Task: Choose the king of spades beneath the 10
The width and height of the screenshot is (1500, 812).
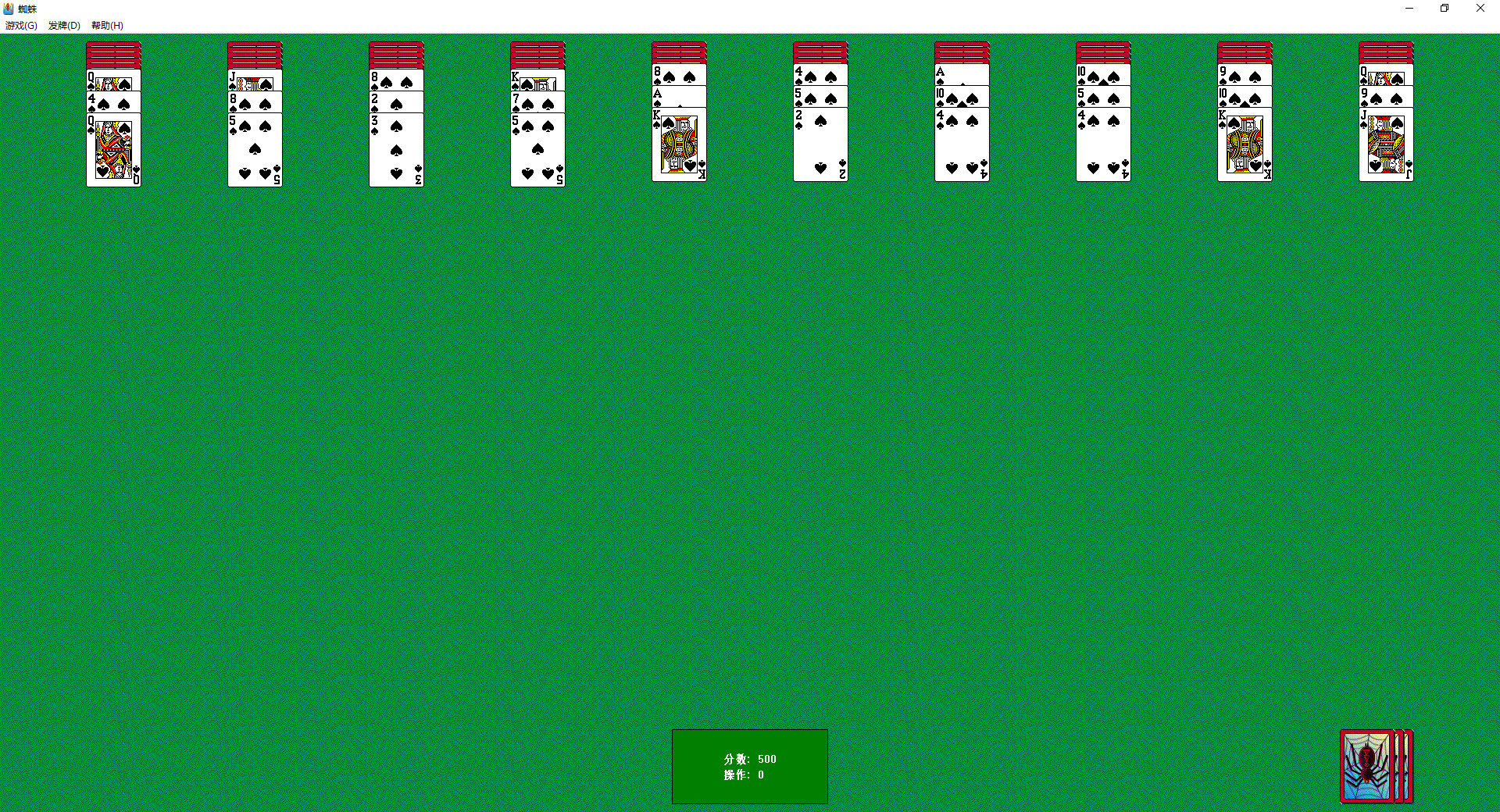Action: (1245, 145)
